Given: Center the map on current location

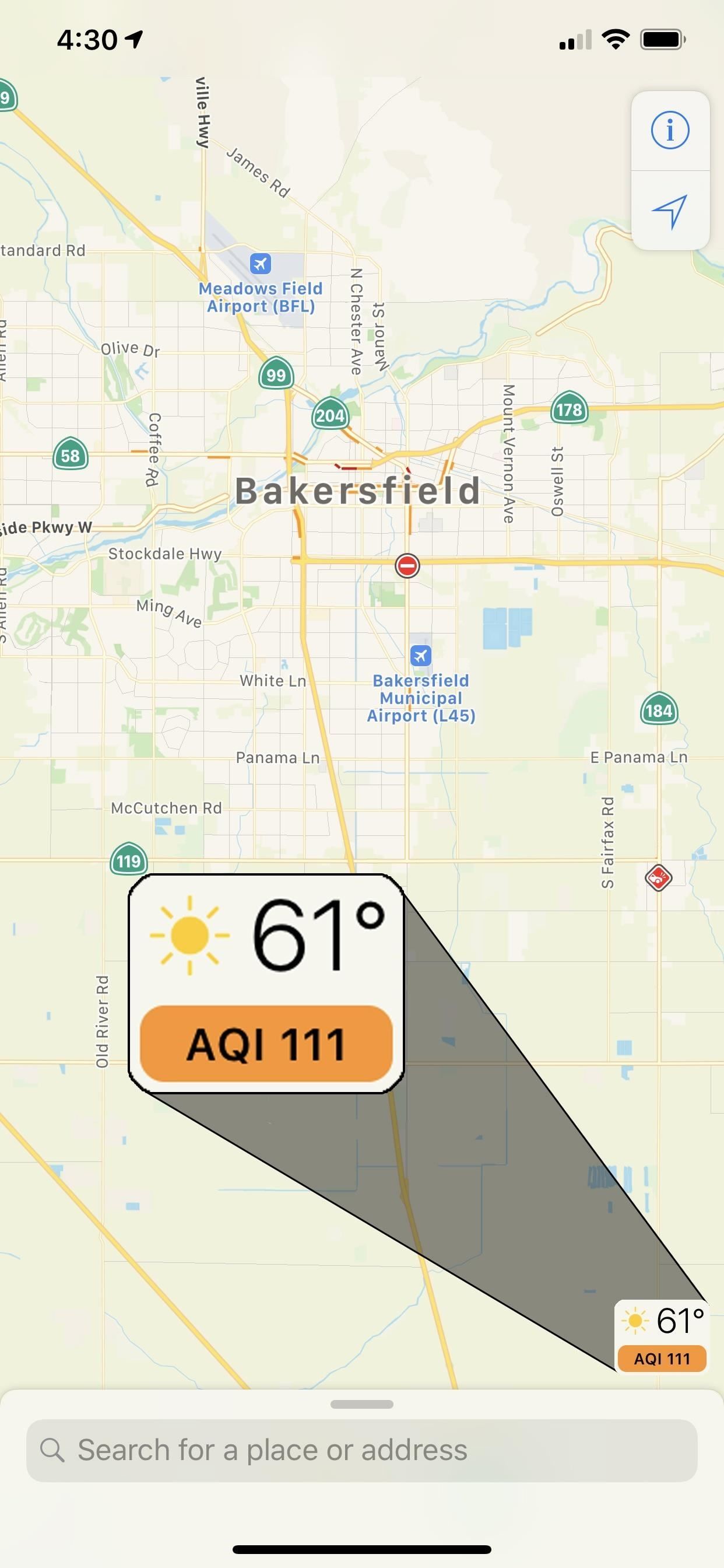Looking at the screenshot, I should pos(670,211).
